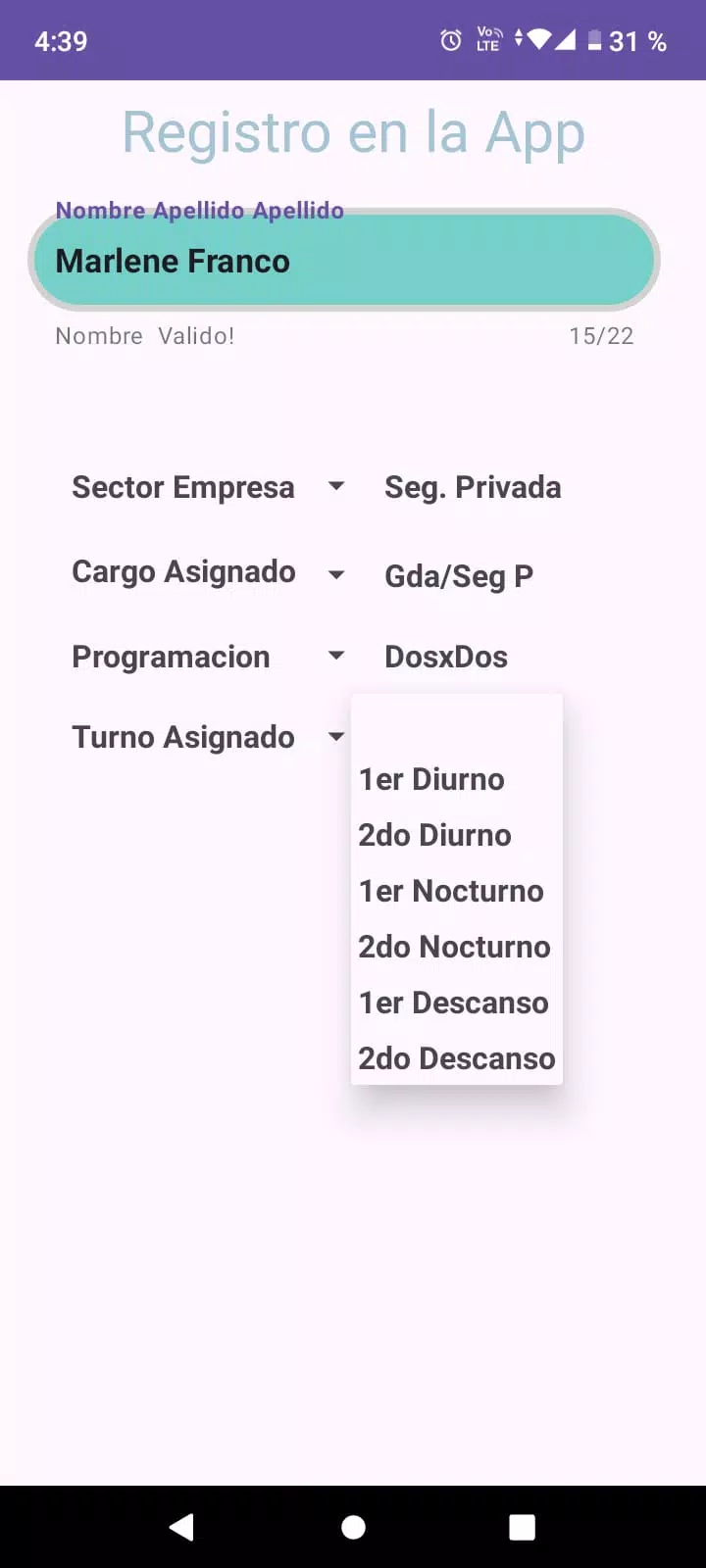Screen dimensions: 706x1568
Task: Tap the Recent apps square button
Action: [523, 1527]
